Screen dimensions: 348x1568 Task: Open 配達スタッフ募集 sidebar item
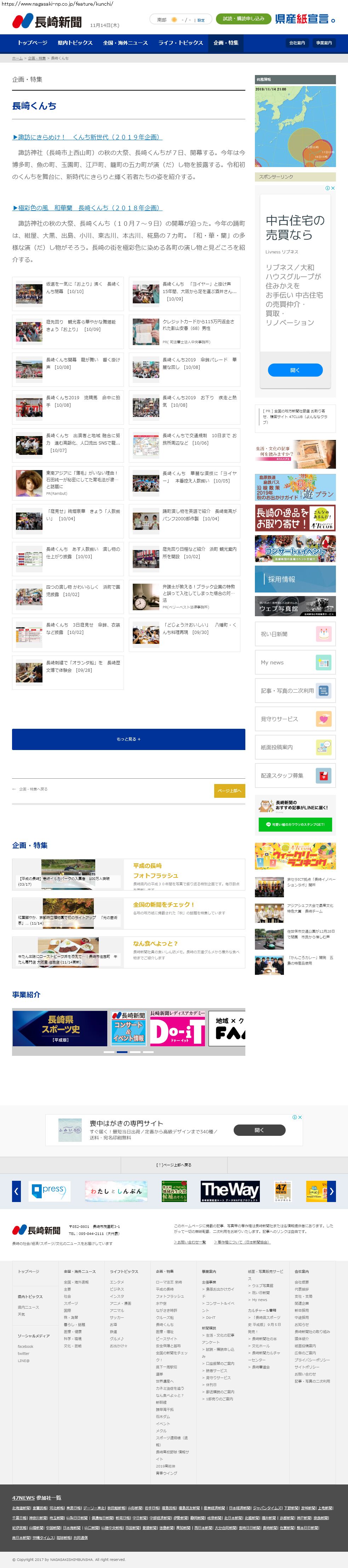[295, 776]
